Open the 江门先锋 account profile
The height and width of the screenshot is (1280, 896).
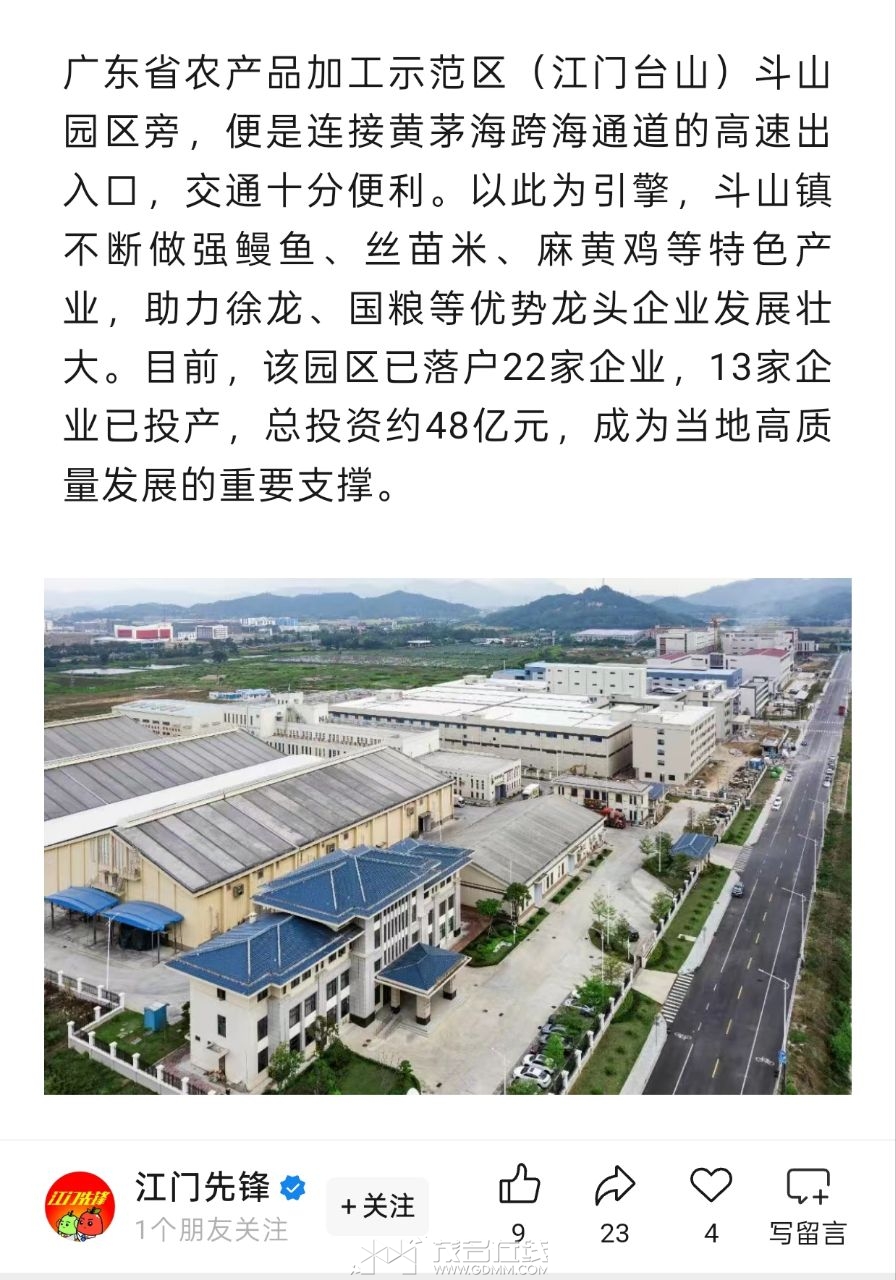tap(201, 1188)
